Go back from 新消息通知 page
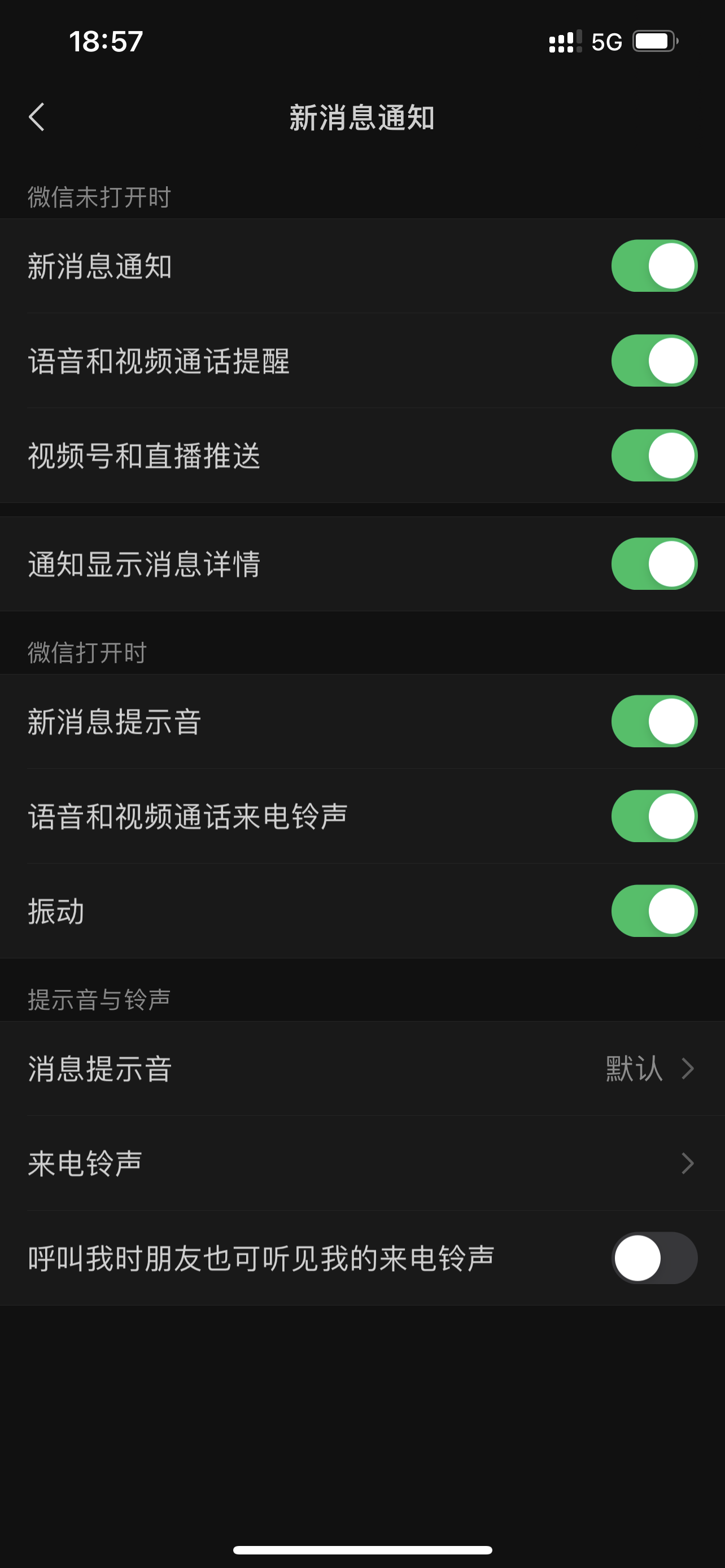Viewport: 725px width, 1568px height. [37, 117]
